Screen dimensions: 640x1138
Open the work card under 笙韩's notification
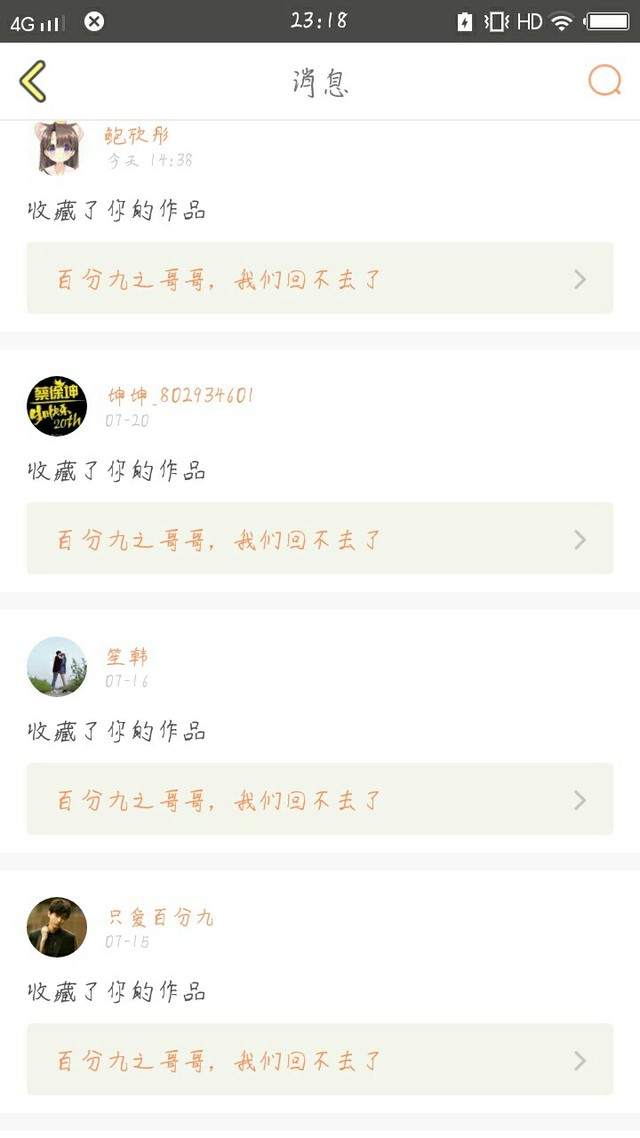coord(320,799)
